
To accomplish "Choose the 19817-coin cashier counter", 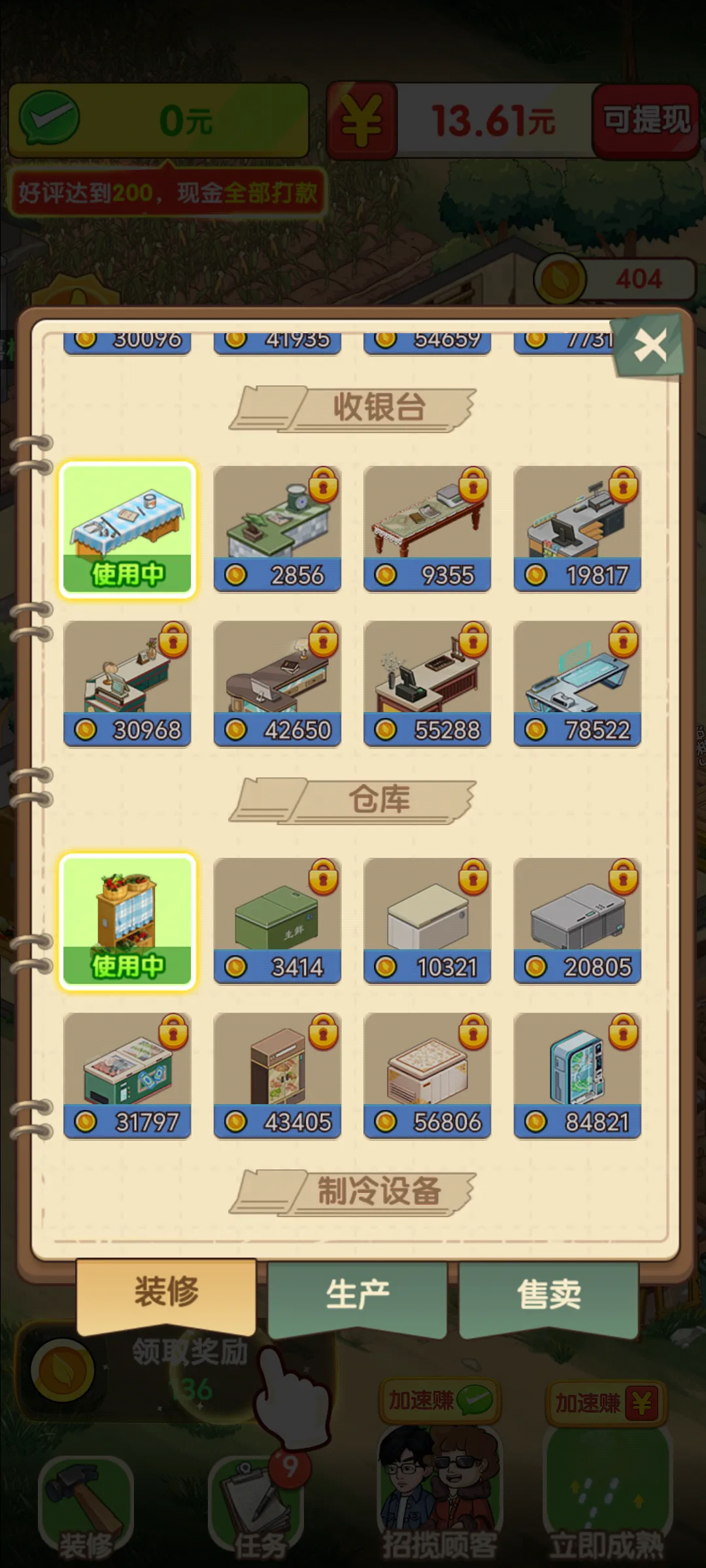I will pos(577,529).
